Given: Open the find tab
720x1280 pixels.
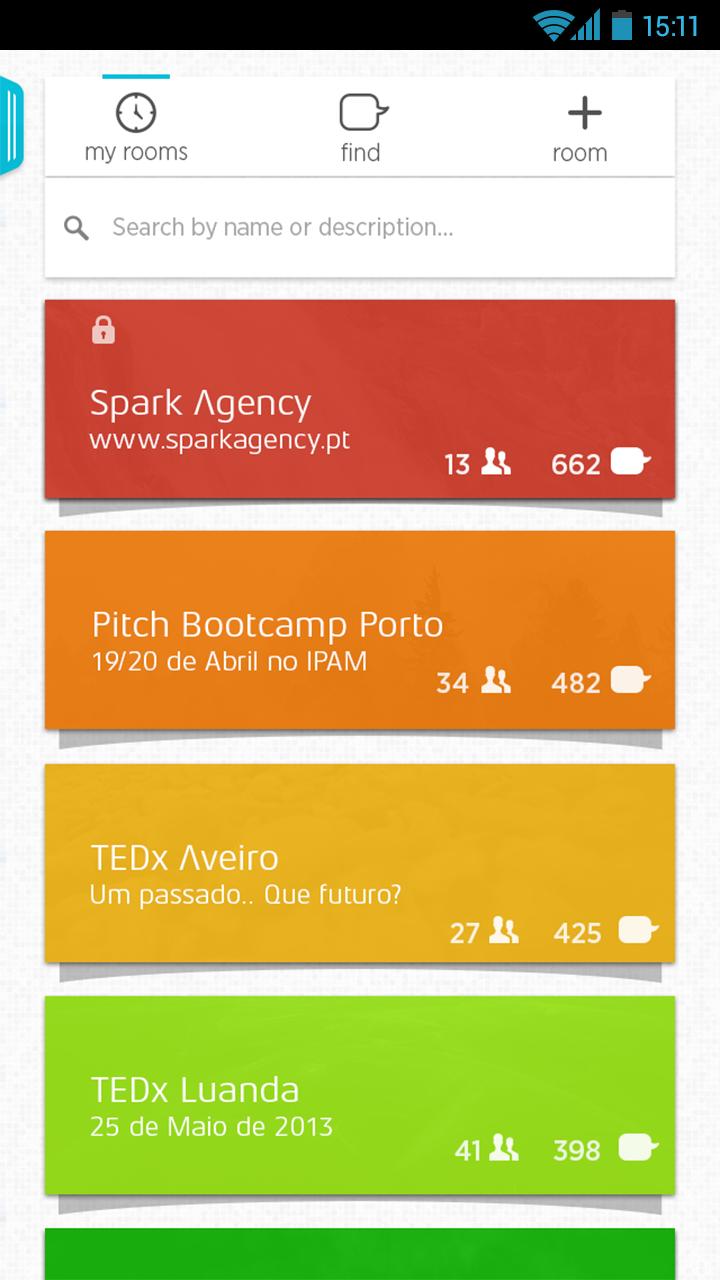Looking at the screenshot, I should point(360,127).
